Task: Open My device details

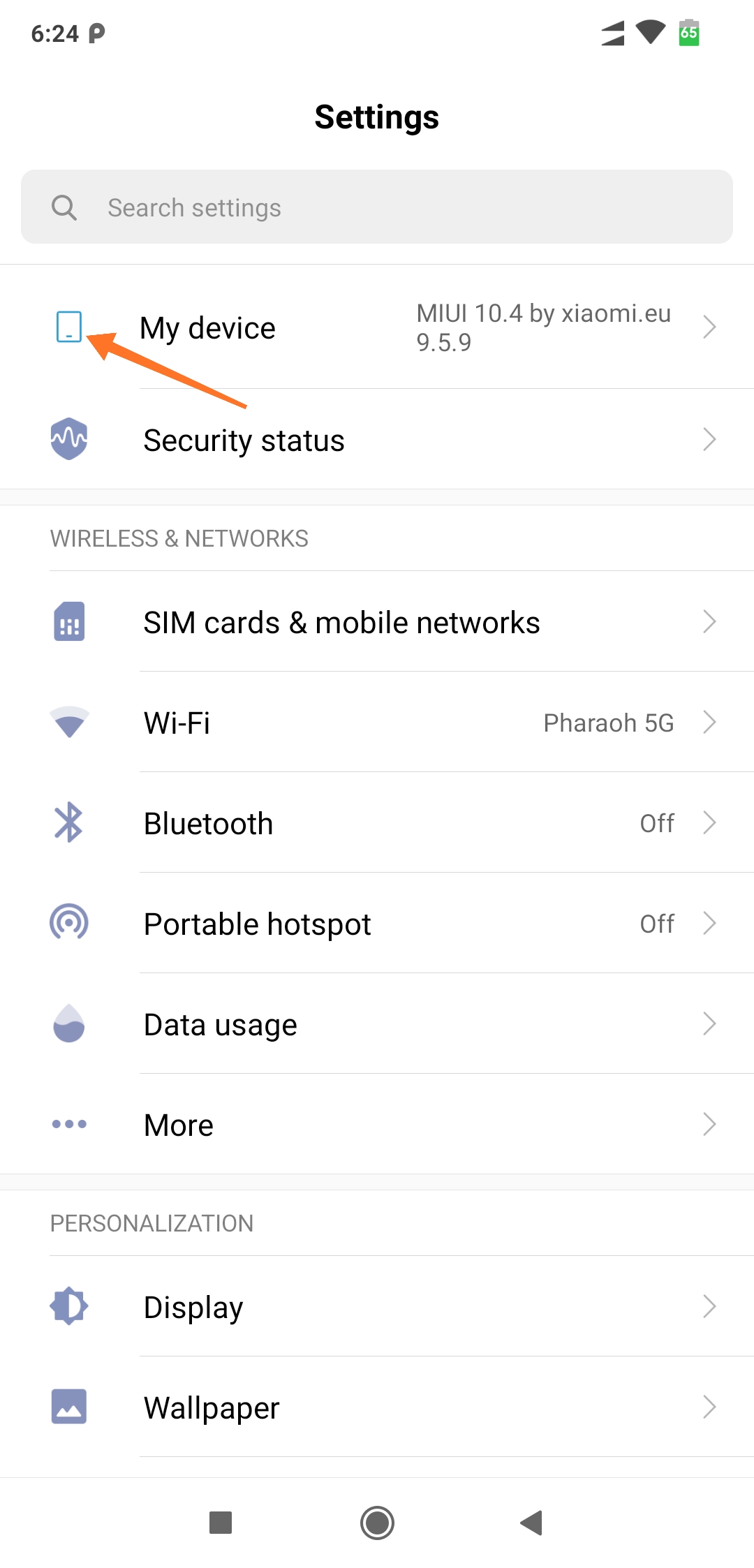Action: pyautogui.click(x=377, y=327)
